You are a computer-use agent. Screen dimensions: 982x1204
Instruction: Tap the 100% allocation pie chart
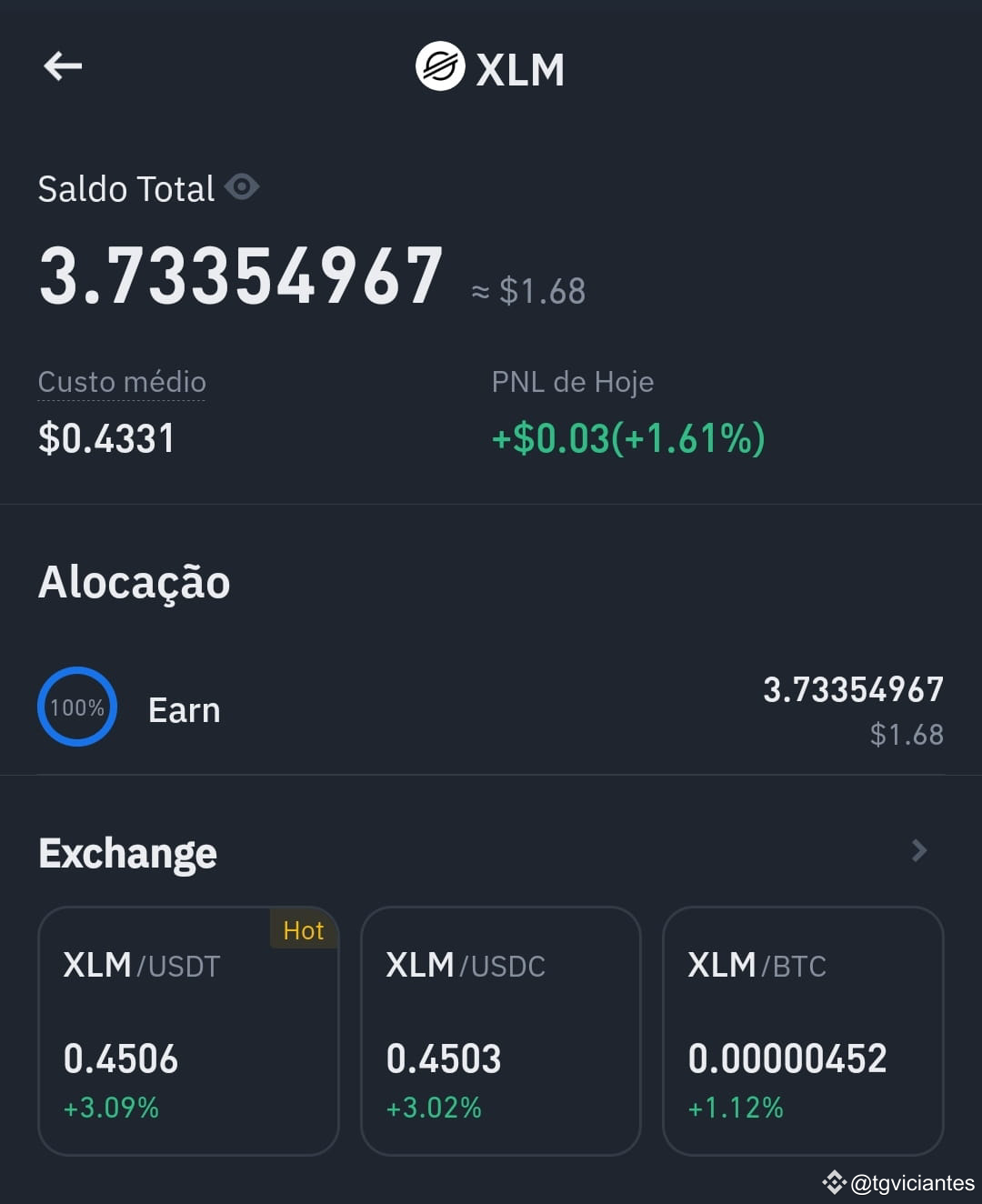pos(77,707)
